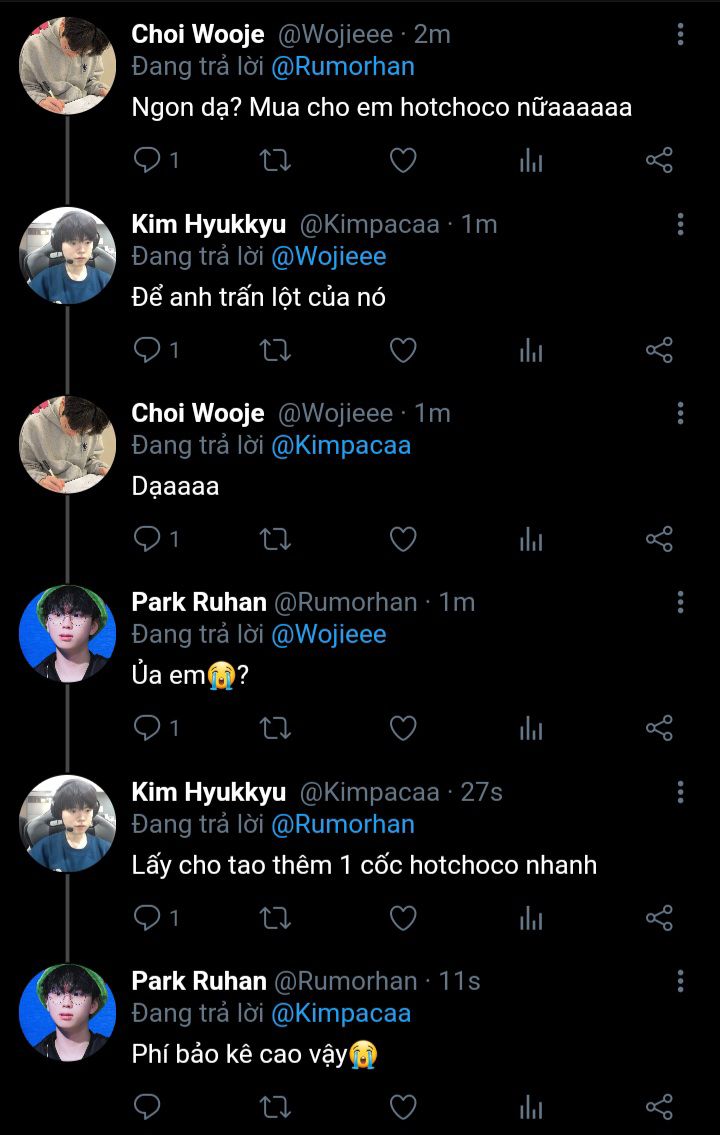Share Park Ruhan's "Ủa em" tweet

(659, 729)
